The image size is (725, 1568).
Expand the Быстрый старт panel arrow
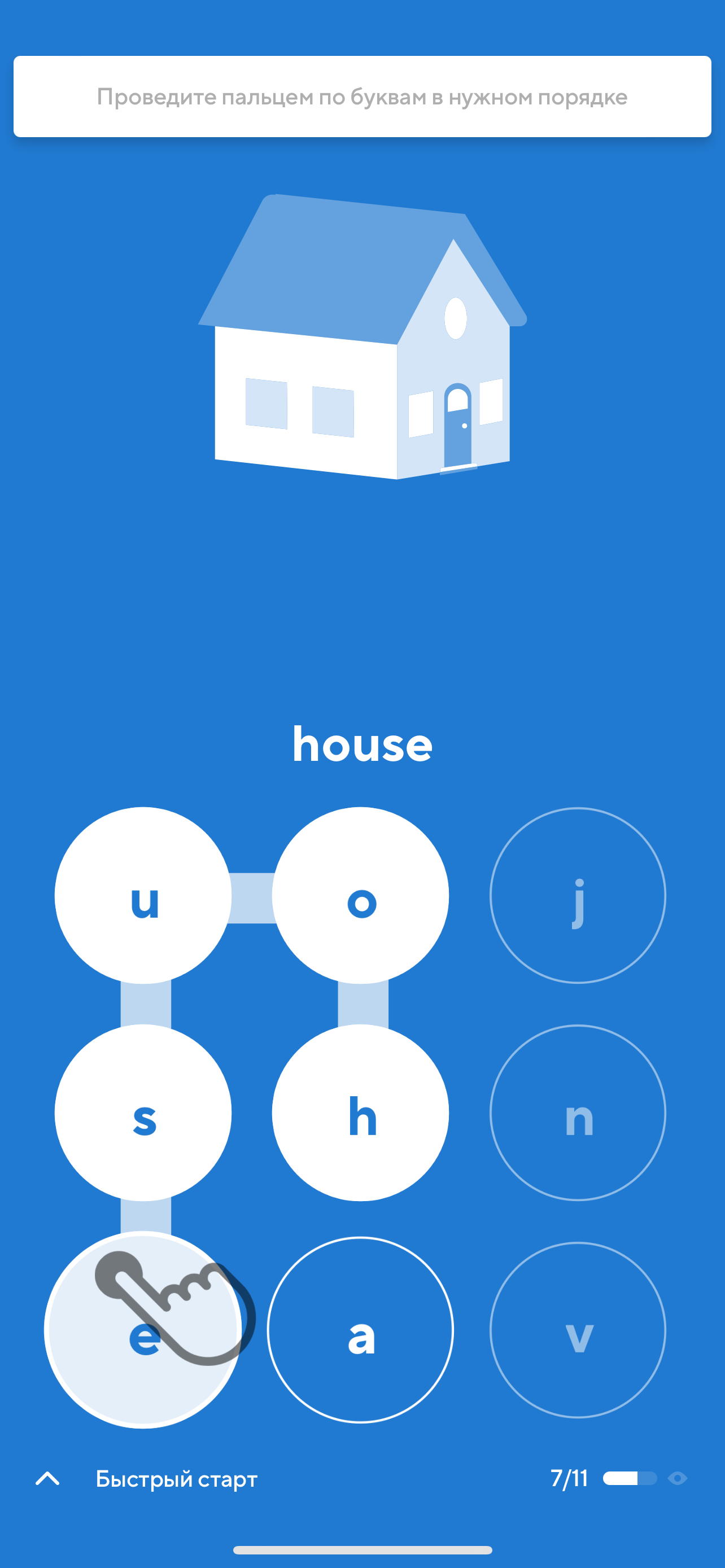pos(47,1478)
